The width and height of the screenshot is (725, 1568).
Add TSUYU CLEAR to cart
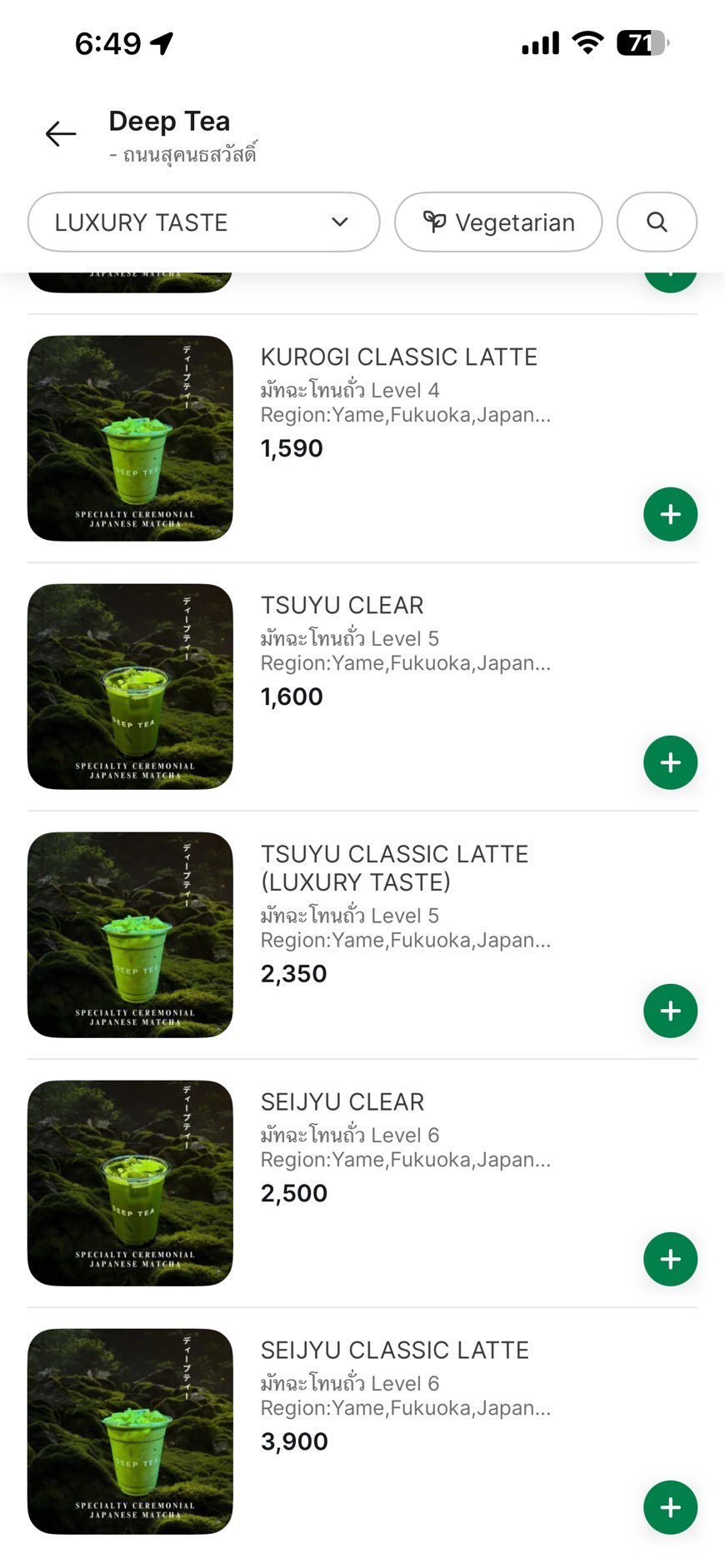[670, 762]
